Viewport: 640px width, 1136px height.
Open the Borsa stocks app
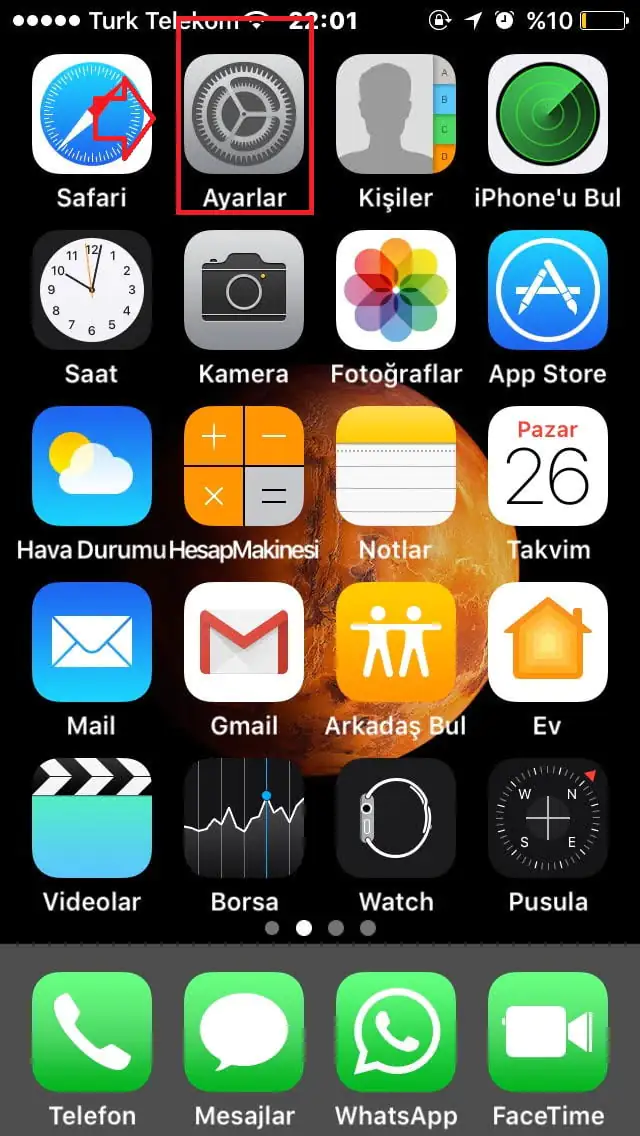click(x=244, y=818)
